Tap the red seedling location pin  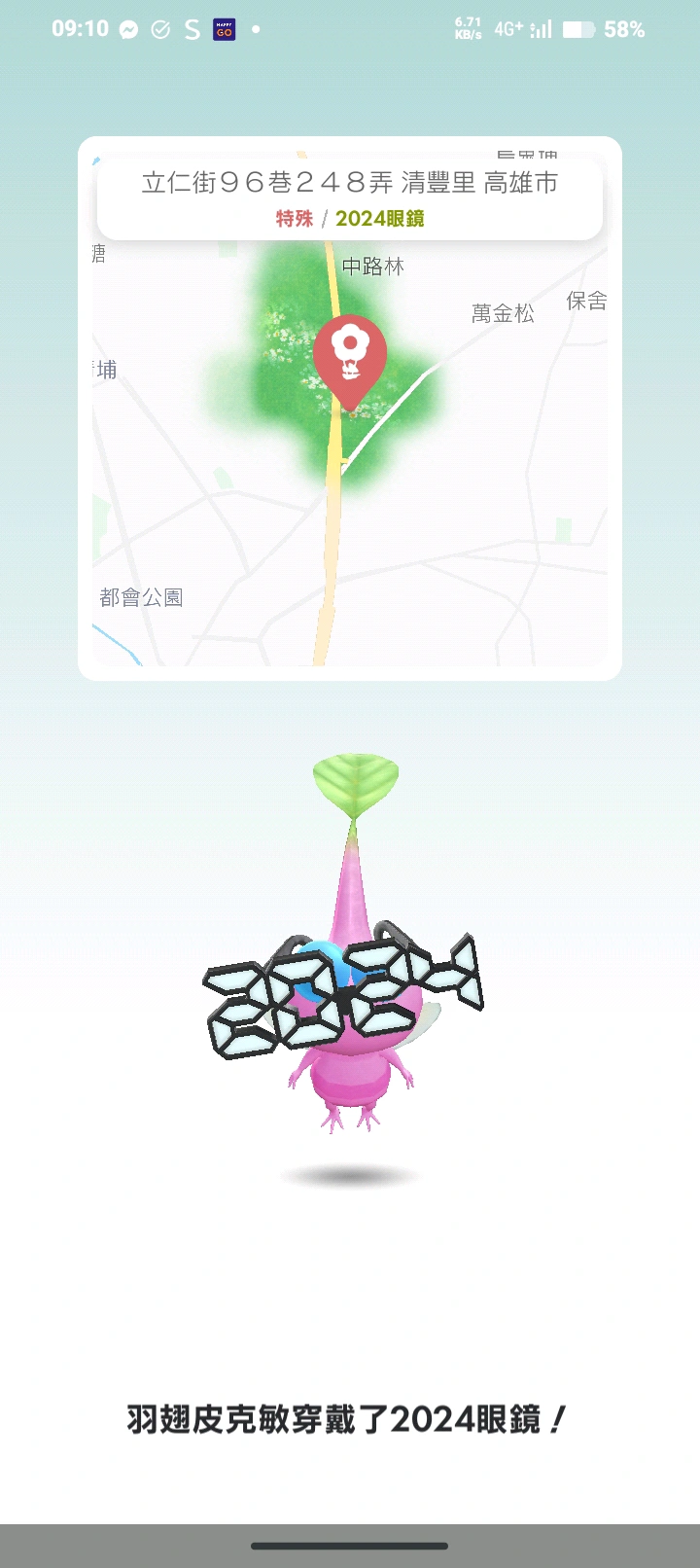pos(350,354)
